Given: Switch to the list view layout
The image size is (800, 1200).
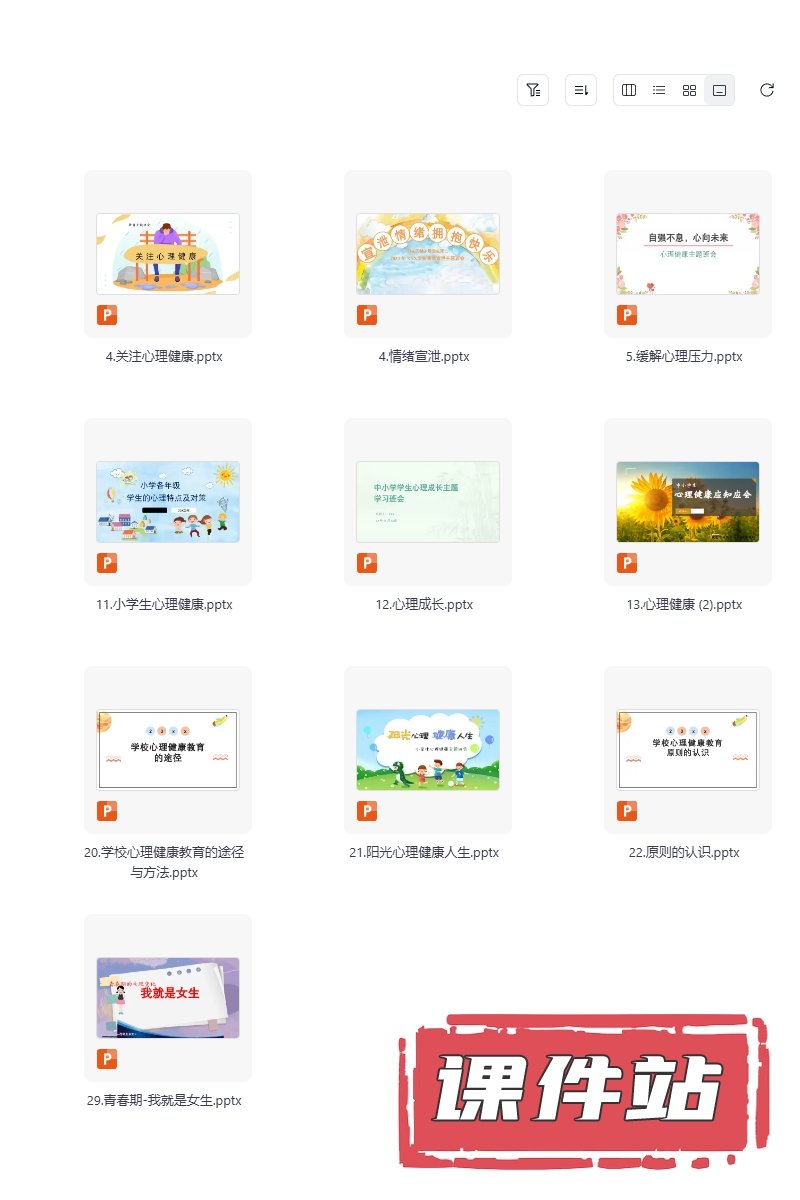Looking at the screenshot, I should 659,90.
